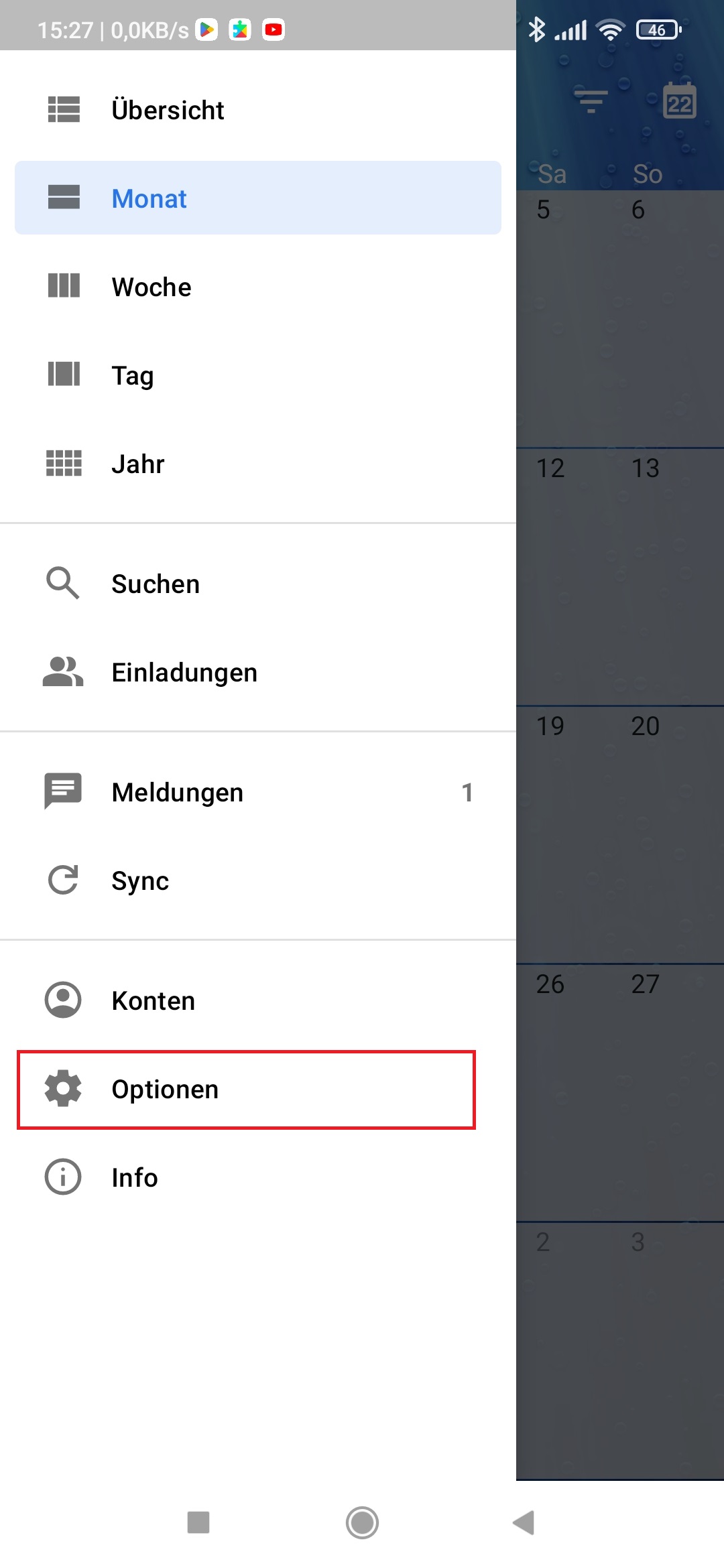Viewport: 724px width, 1568px height.
Task: Open the filter icon in toolbar
Action: click(x=591, y=102)
